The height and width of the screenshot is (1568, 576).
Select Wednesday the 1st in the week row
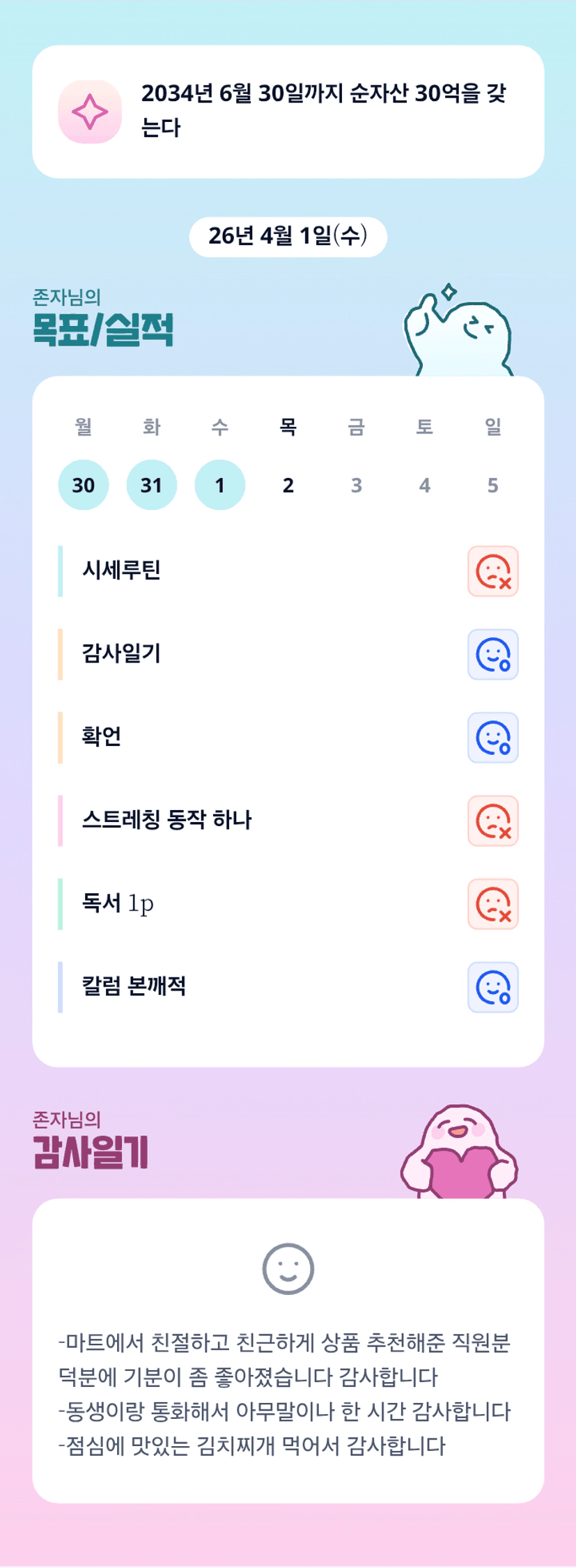tap(219, 485)
